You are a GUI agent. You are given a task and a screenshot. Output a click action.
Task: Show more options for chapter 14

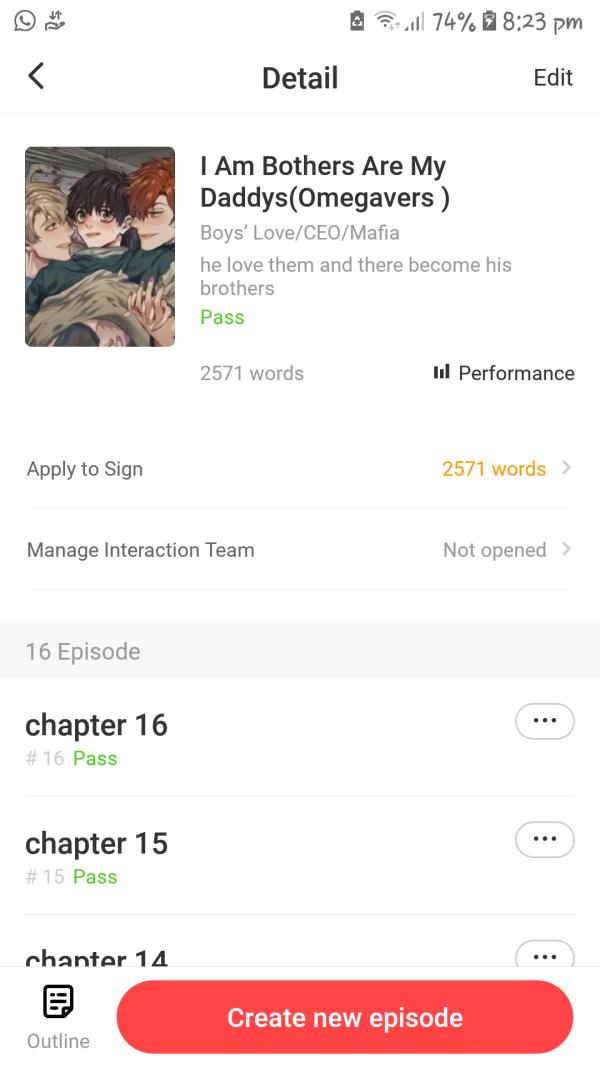(x=544, y=955)
